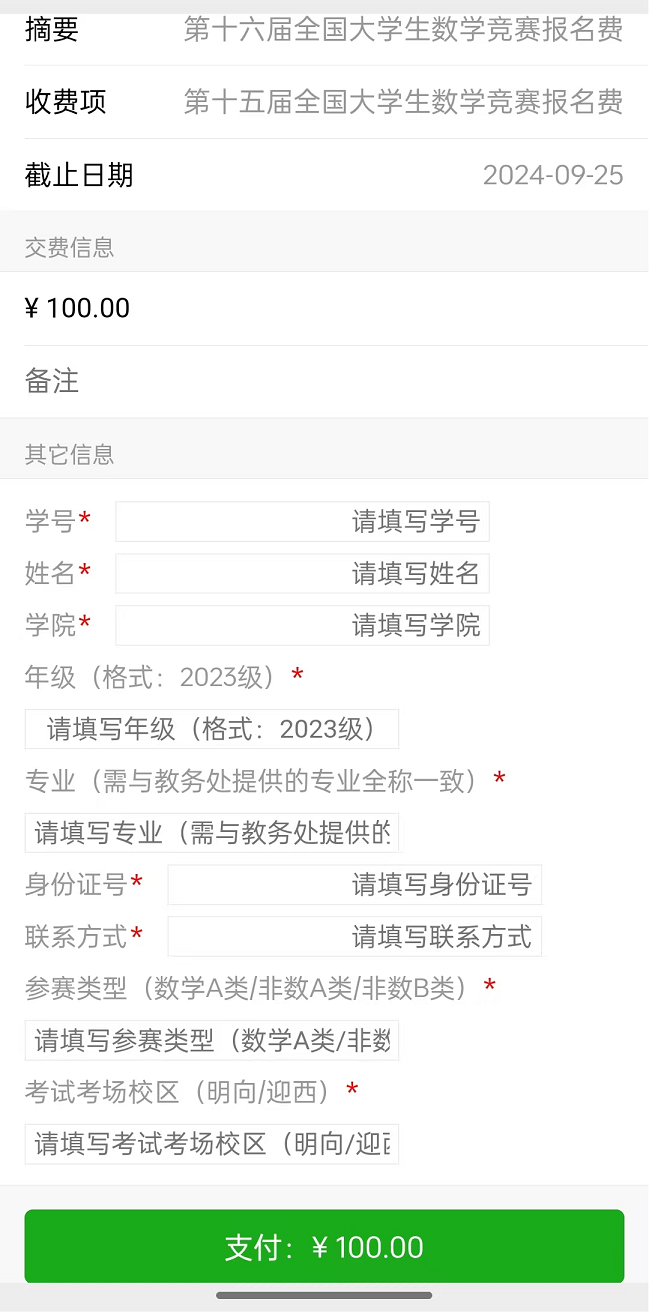Select the 身份证号 input field
Screen dimensions: 652x1314
click(354, 885)
